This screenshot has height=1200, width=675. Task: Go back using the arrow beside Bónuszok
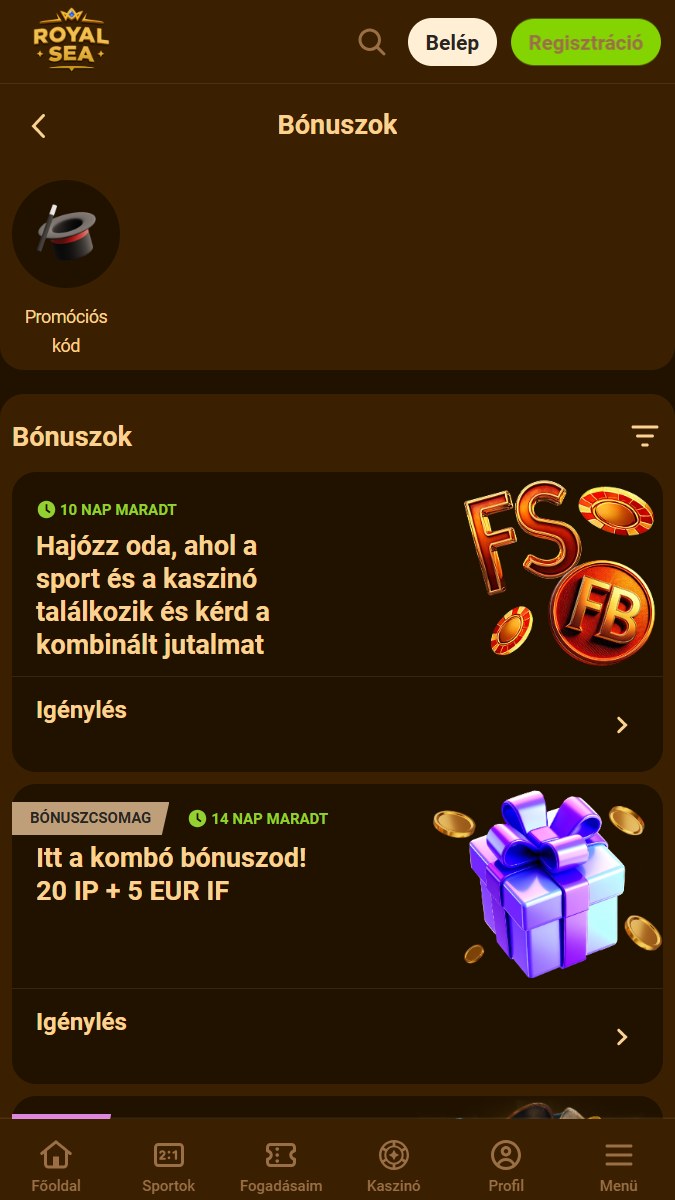[39, 126]
